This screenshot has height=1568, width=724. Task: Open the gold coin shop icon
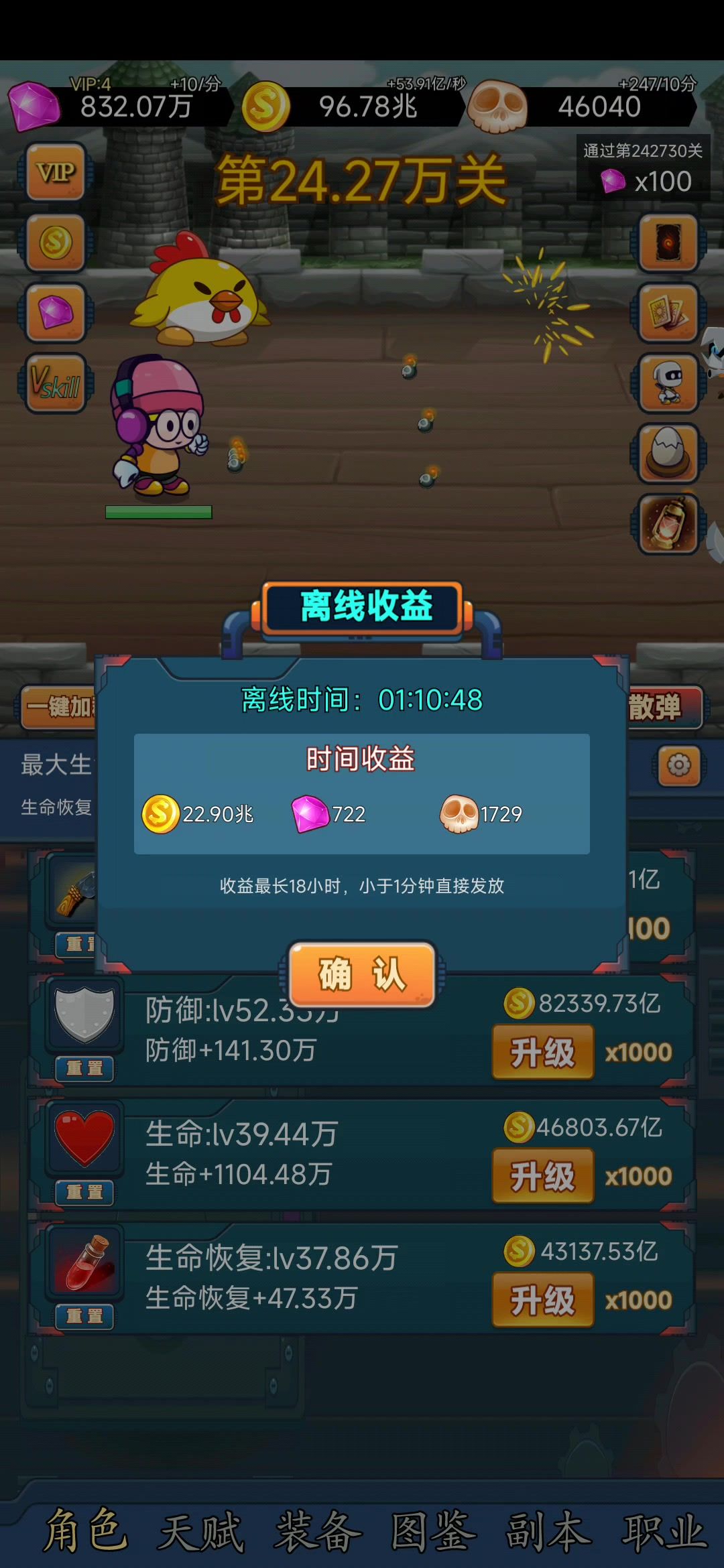click(56, 242)
